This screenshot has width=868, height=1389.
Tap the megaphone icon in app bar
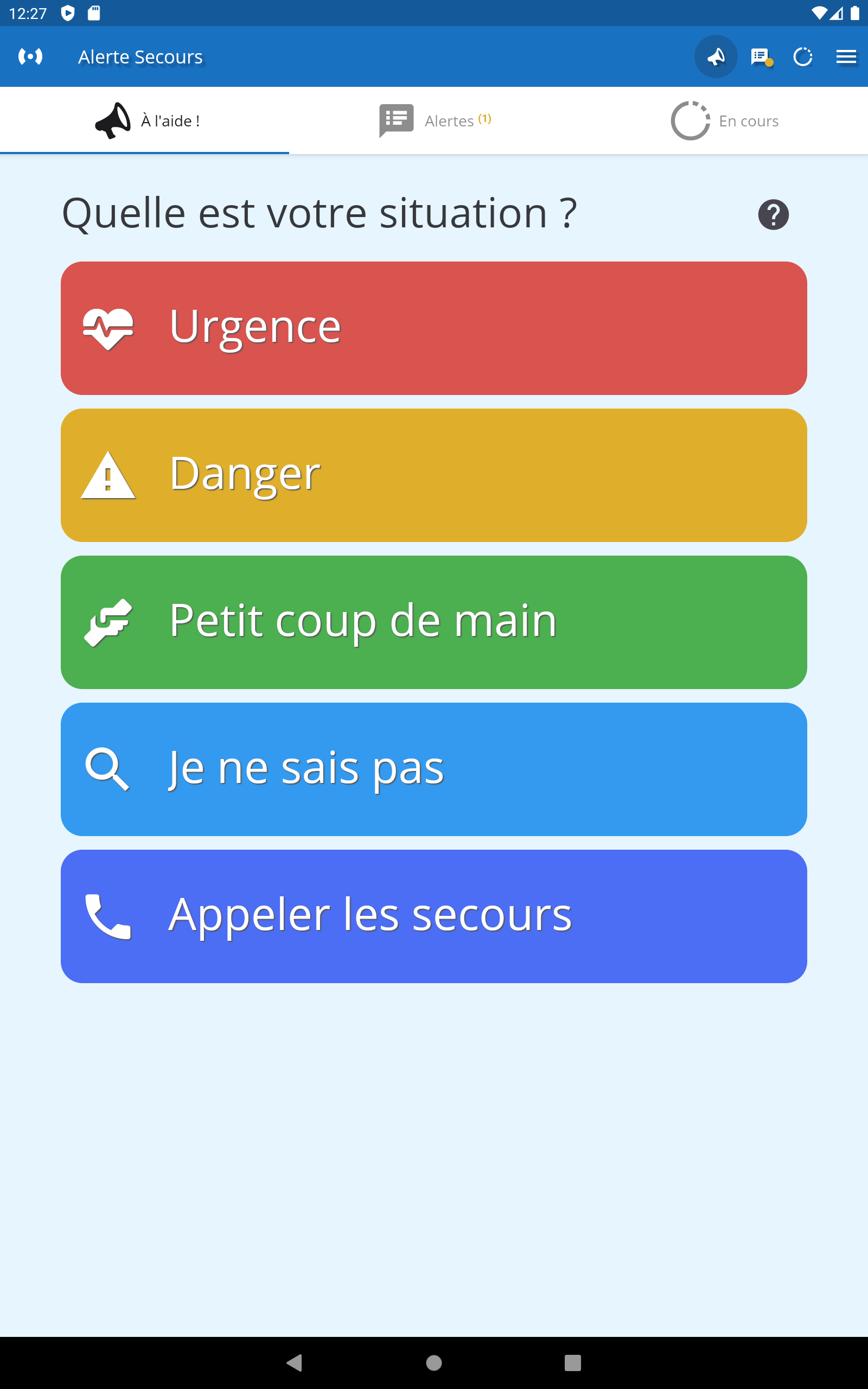pos(716,57)
